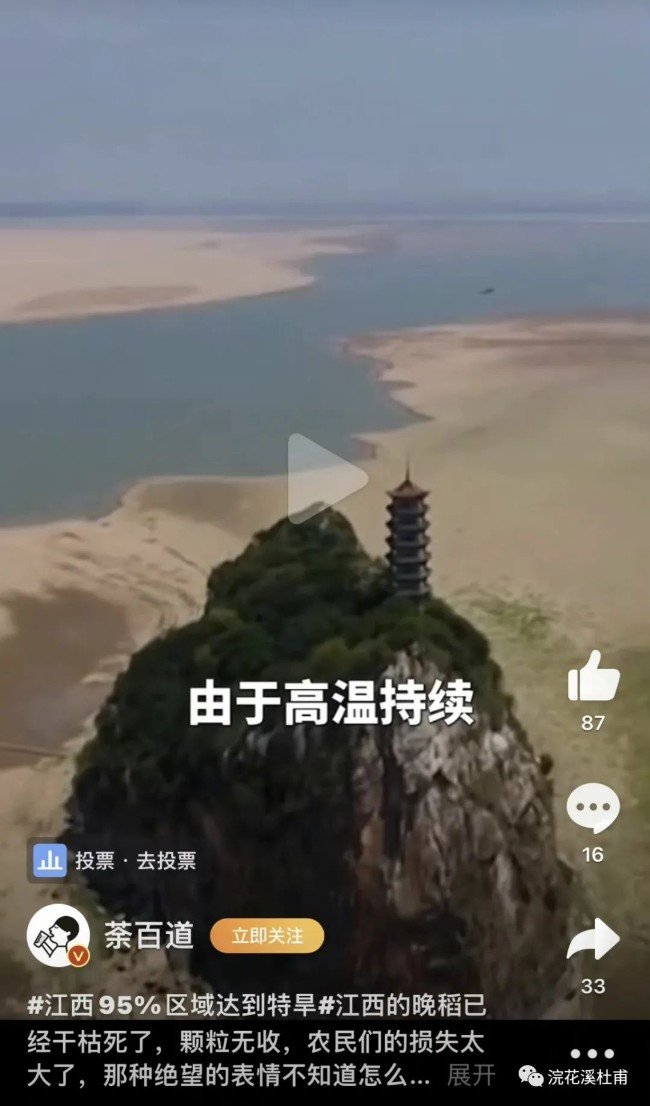The image size is (650, 1106).
Task: Go to the 投票 · 去投票 poll
Action: click(116, 861)
